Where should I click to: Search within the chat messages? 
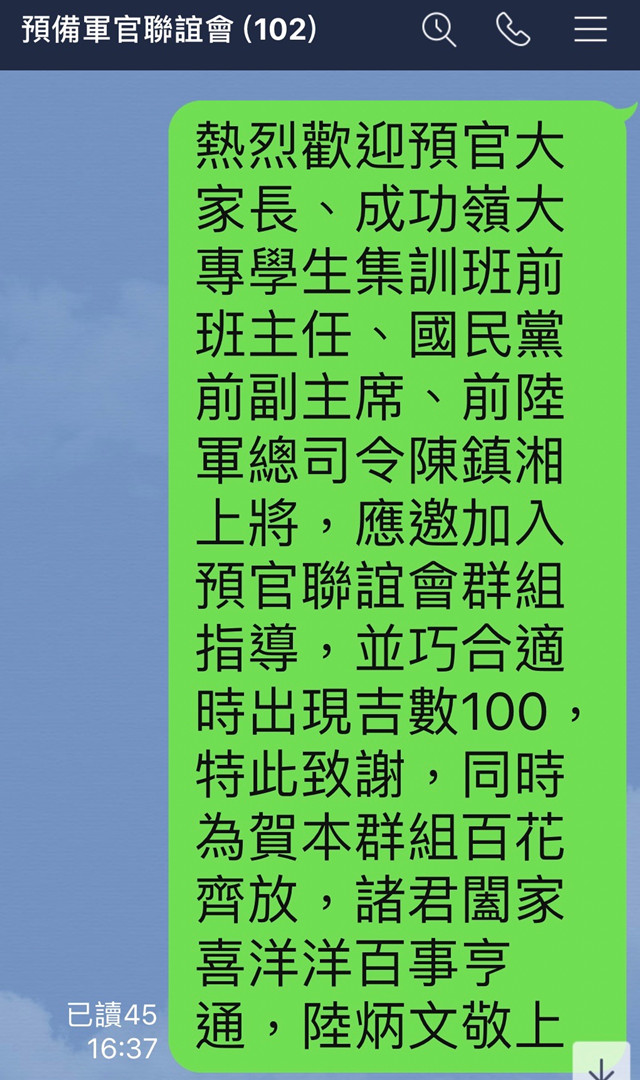(x=438, y=30)
